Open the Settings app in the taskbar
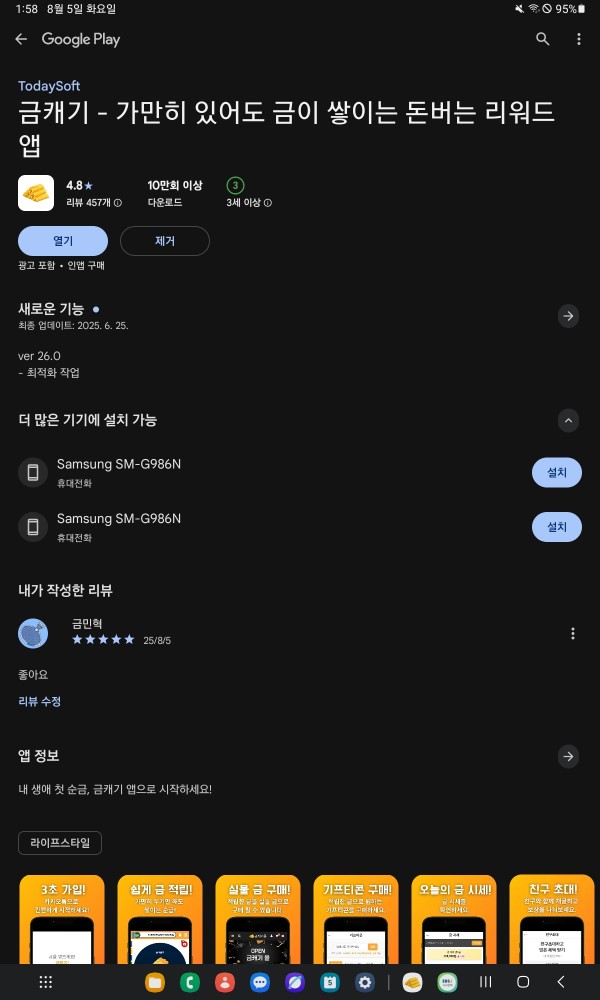 click(x=365, y=982)
